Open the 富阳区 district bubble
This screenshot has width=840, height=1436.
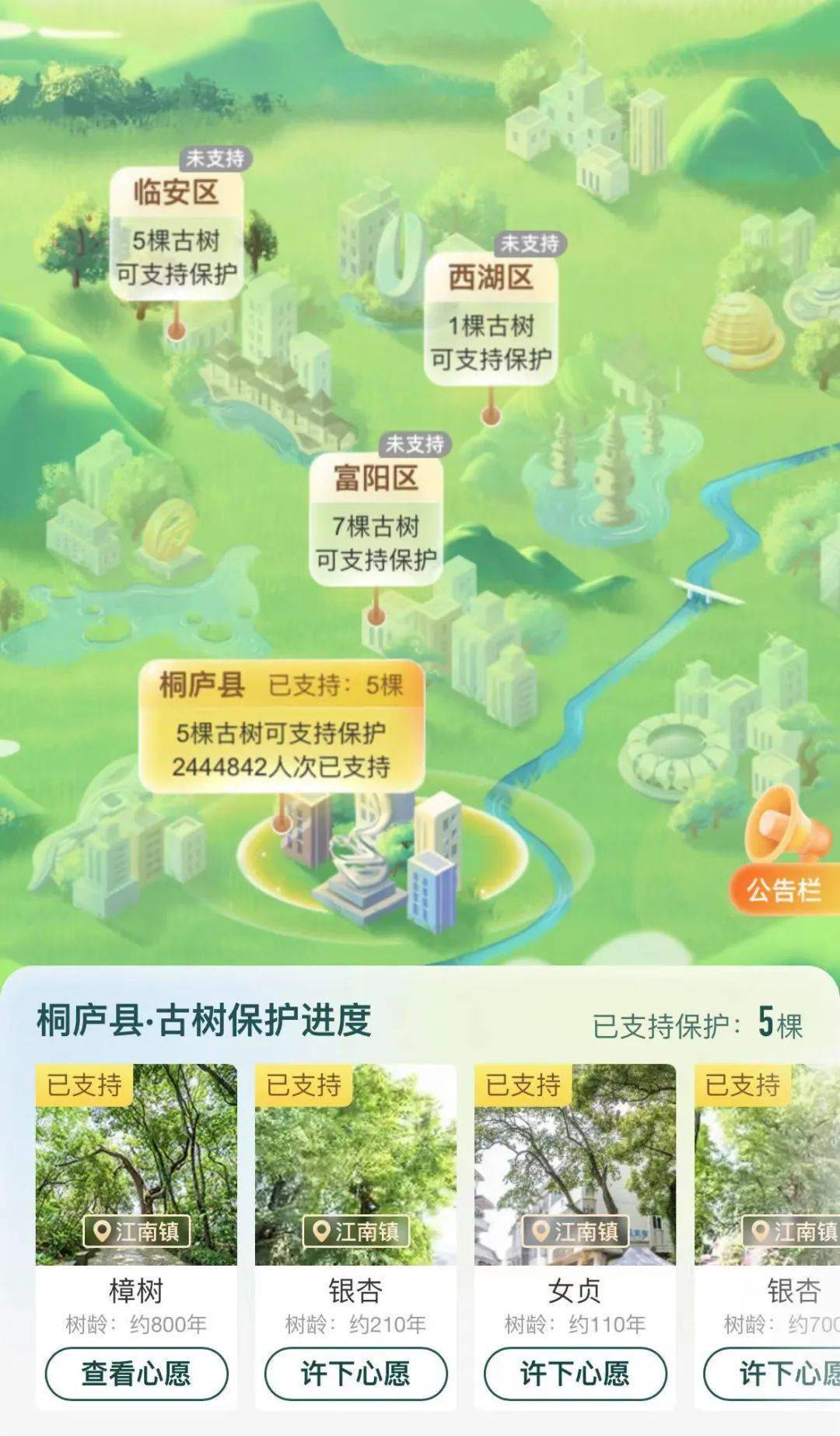pyautogui.click(x=376, y=517)
